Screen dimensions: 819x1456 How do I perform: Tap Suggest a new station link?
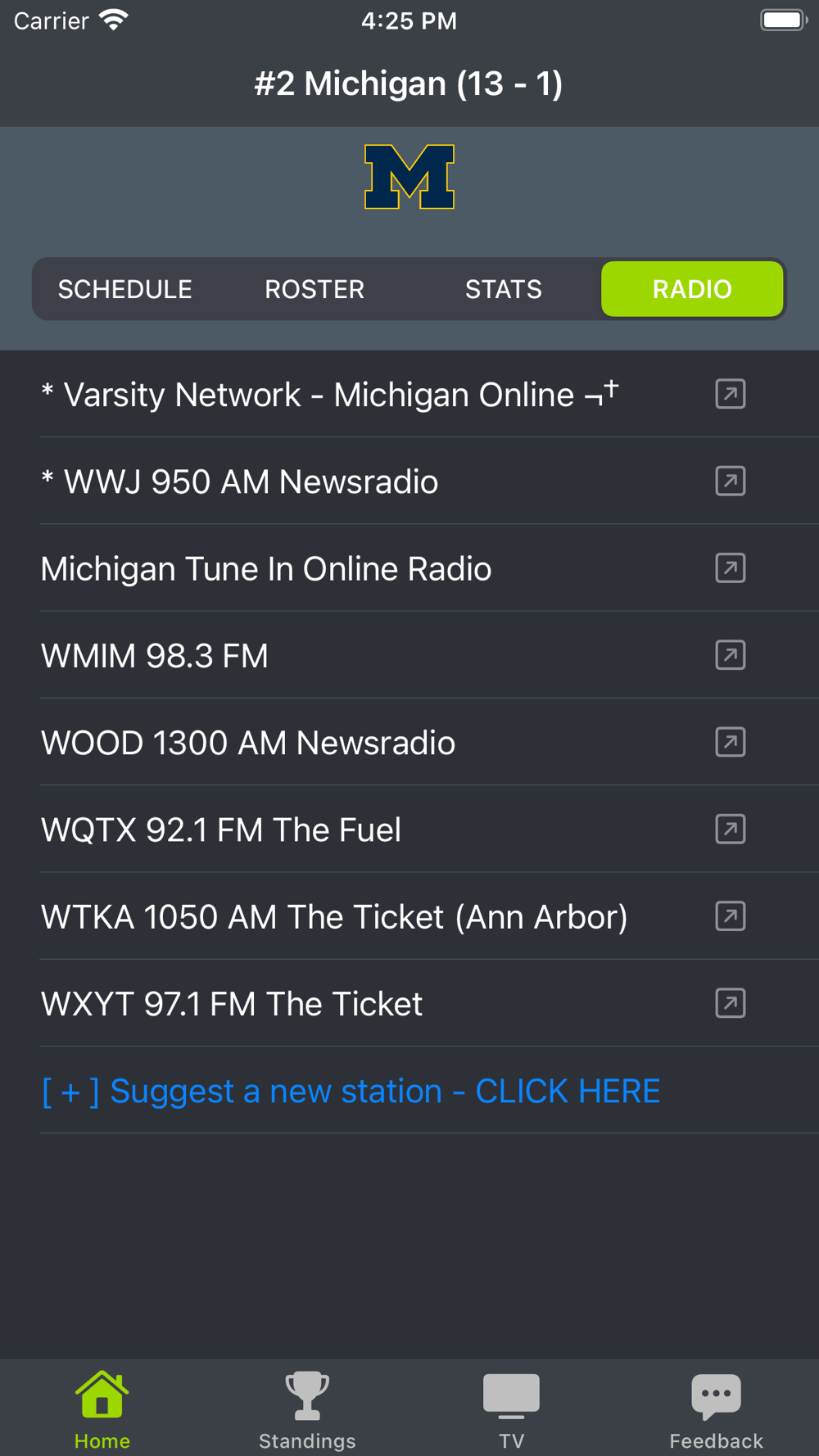(x=351, y=1091)
